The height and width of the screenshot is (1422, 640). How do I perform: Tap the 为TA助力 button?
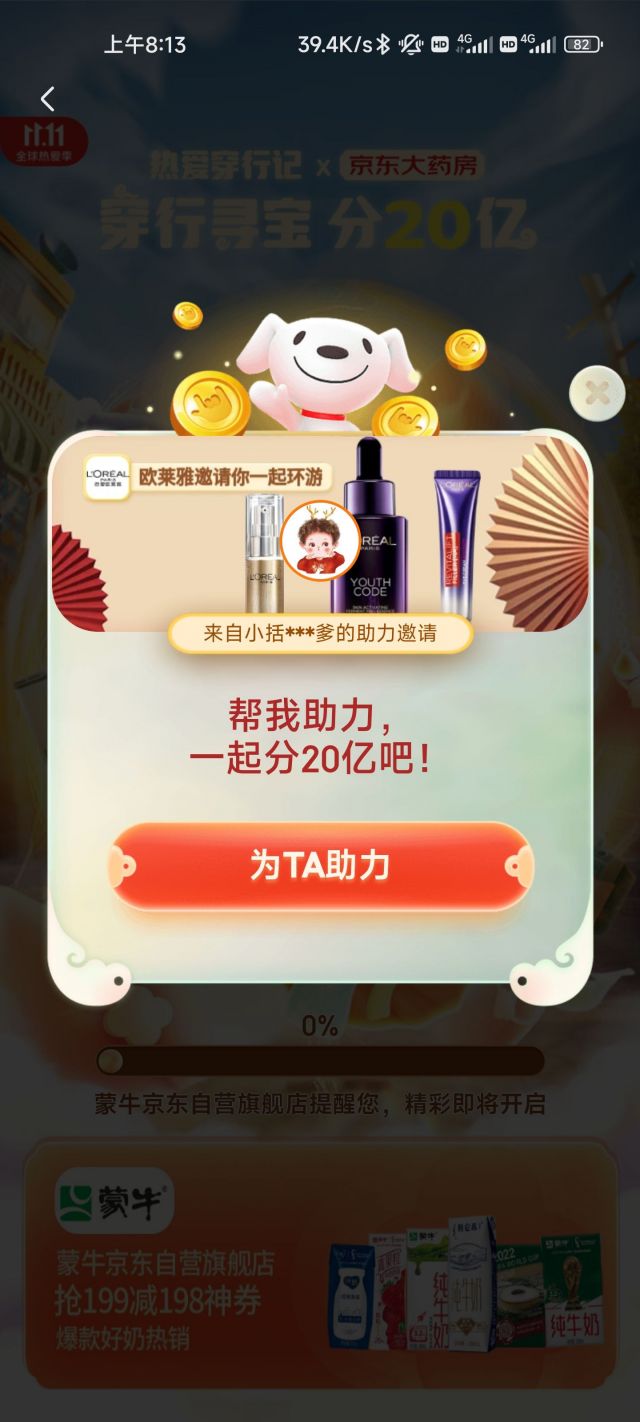point(320,866)
